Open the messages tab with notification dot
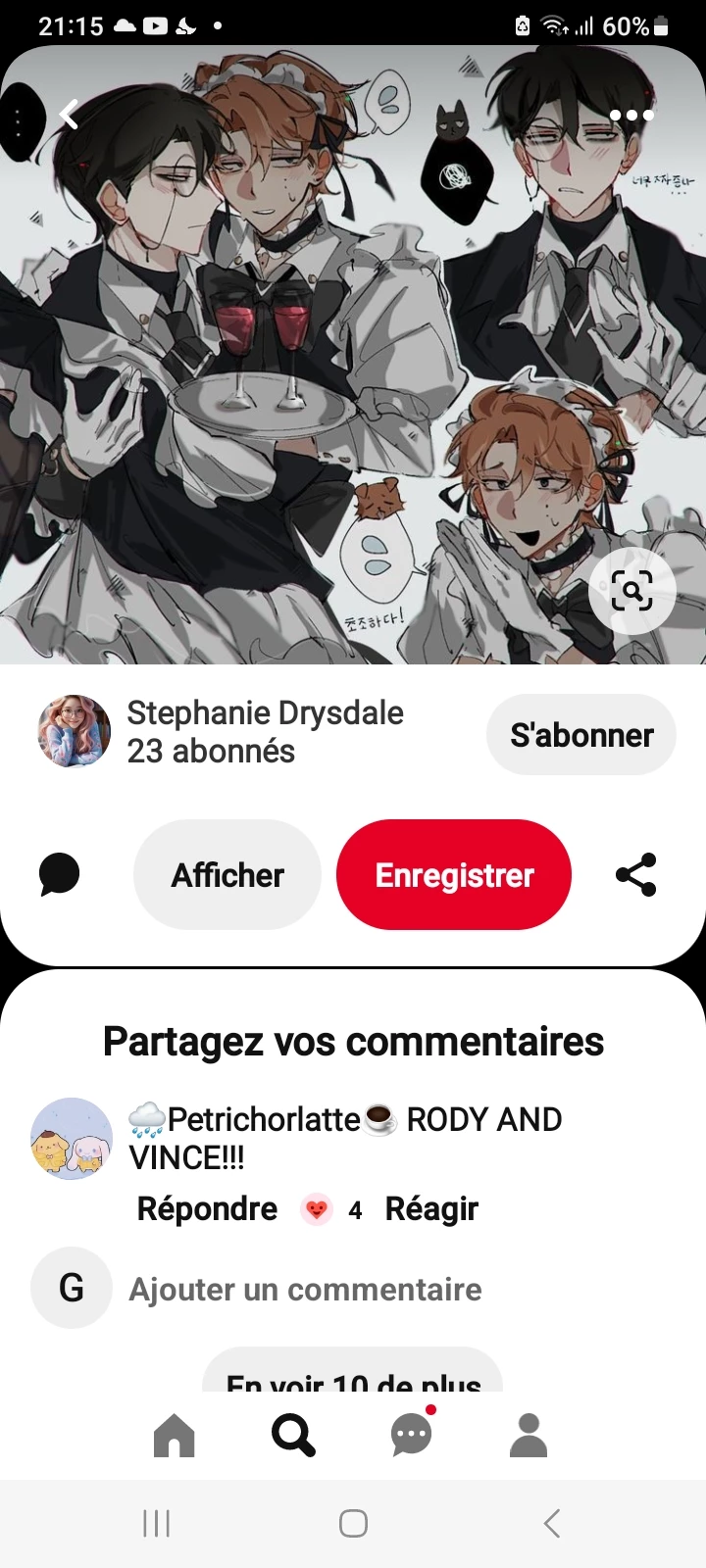706x1568 pixels. pos(411,1436)
